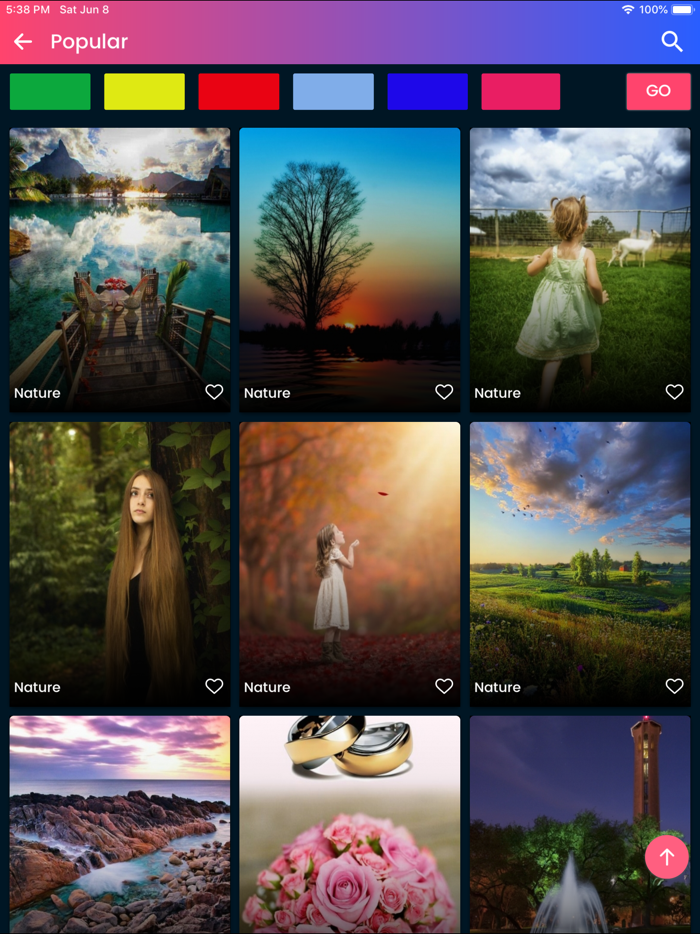Open the lake pier wallpaper
700x934 pixels.
point(120,260)
